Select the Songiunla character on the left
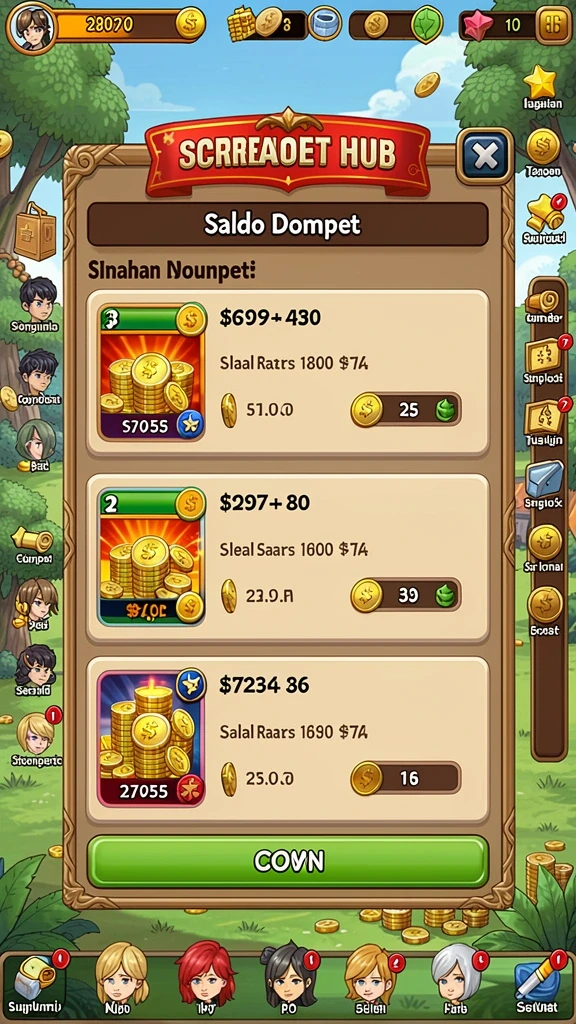The image size is (576, 1024). [36, 304]
